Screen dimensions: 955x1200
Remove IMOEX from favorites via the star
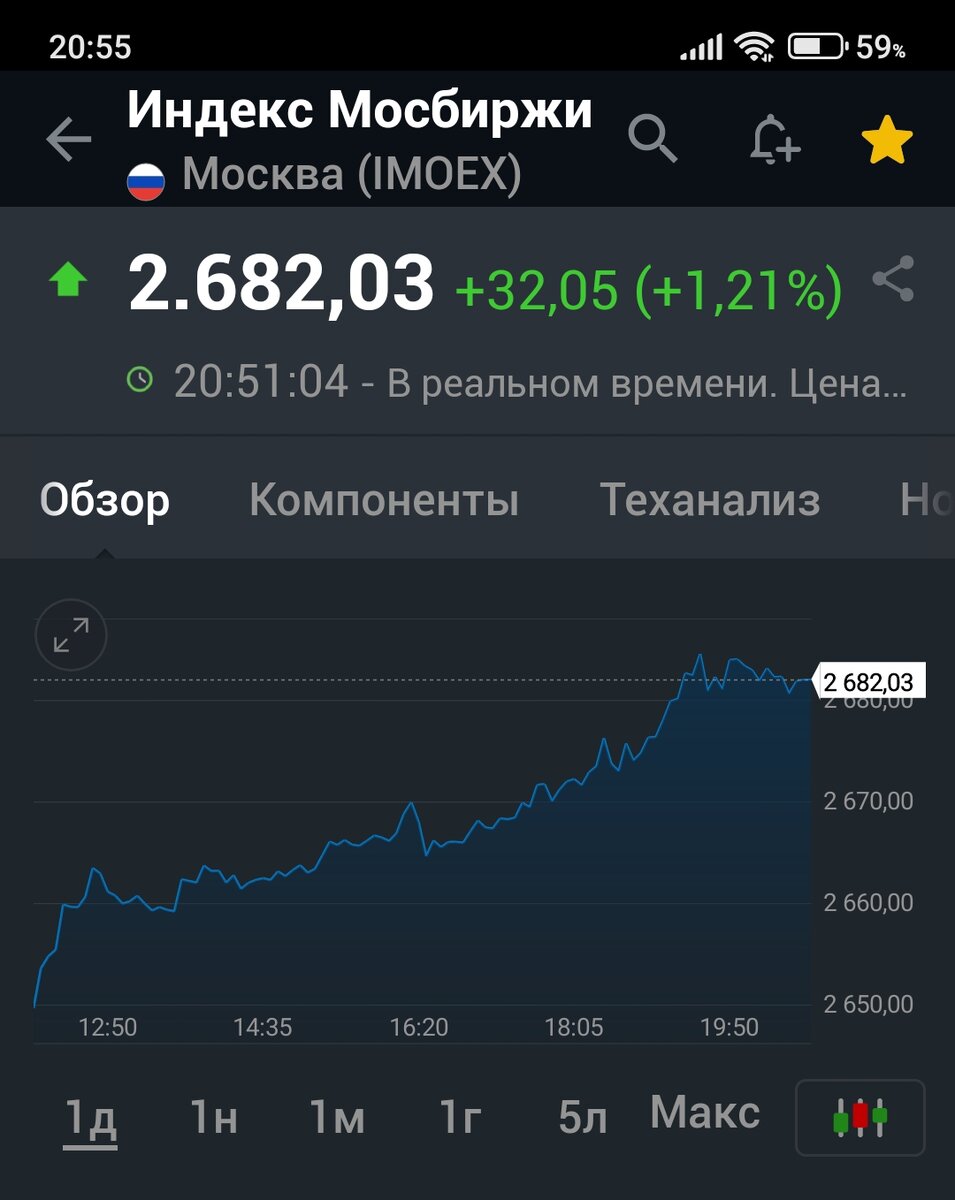pyautogui.click(x=887, y=139)
